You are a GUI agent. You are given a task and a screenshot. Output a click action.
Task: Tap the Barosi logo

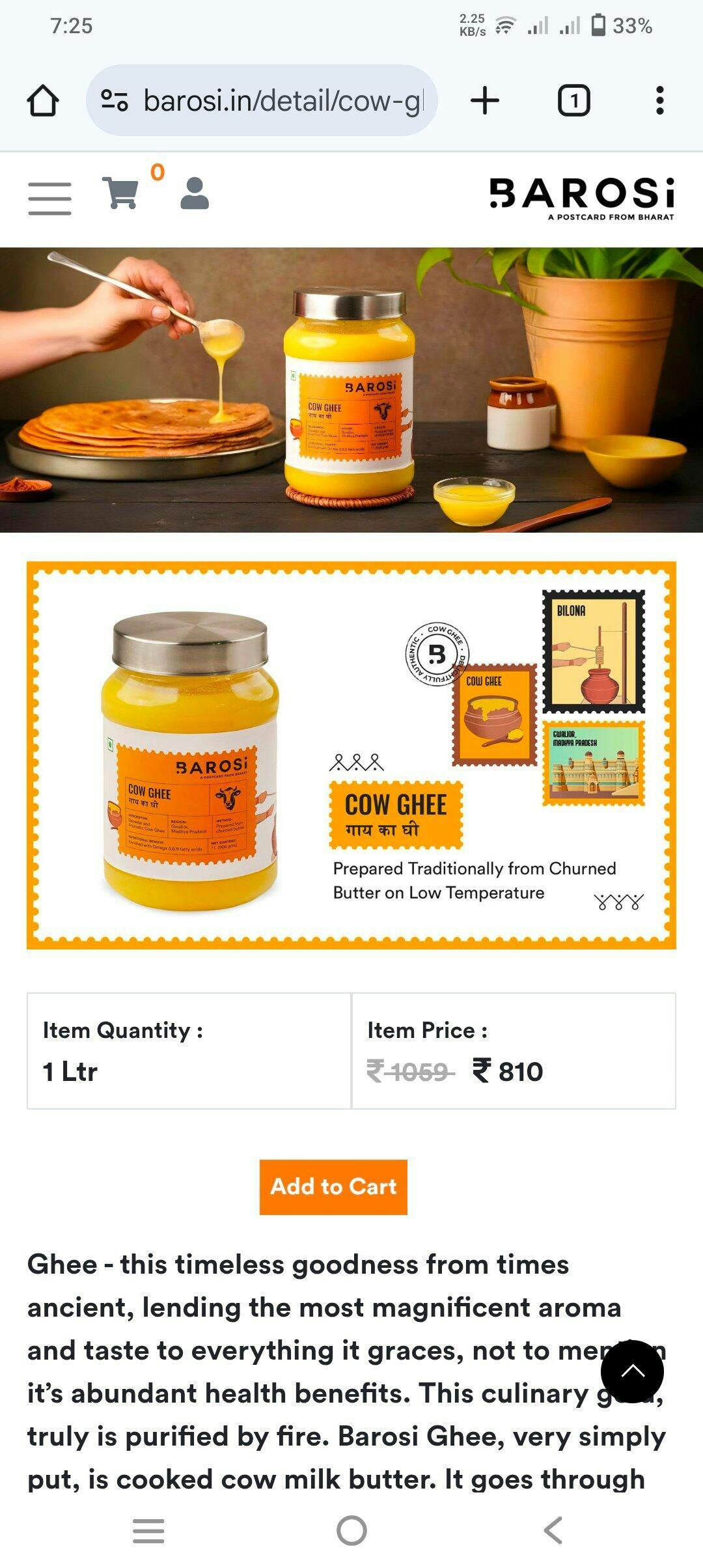[582, 199]
